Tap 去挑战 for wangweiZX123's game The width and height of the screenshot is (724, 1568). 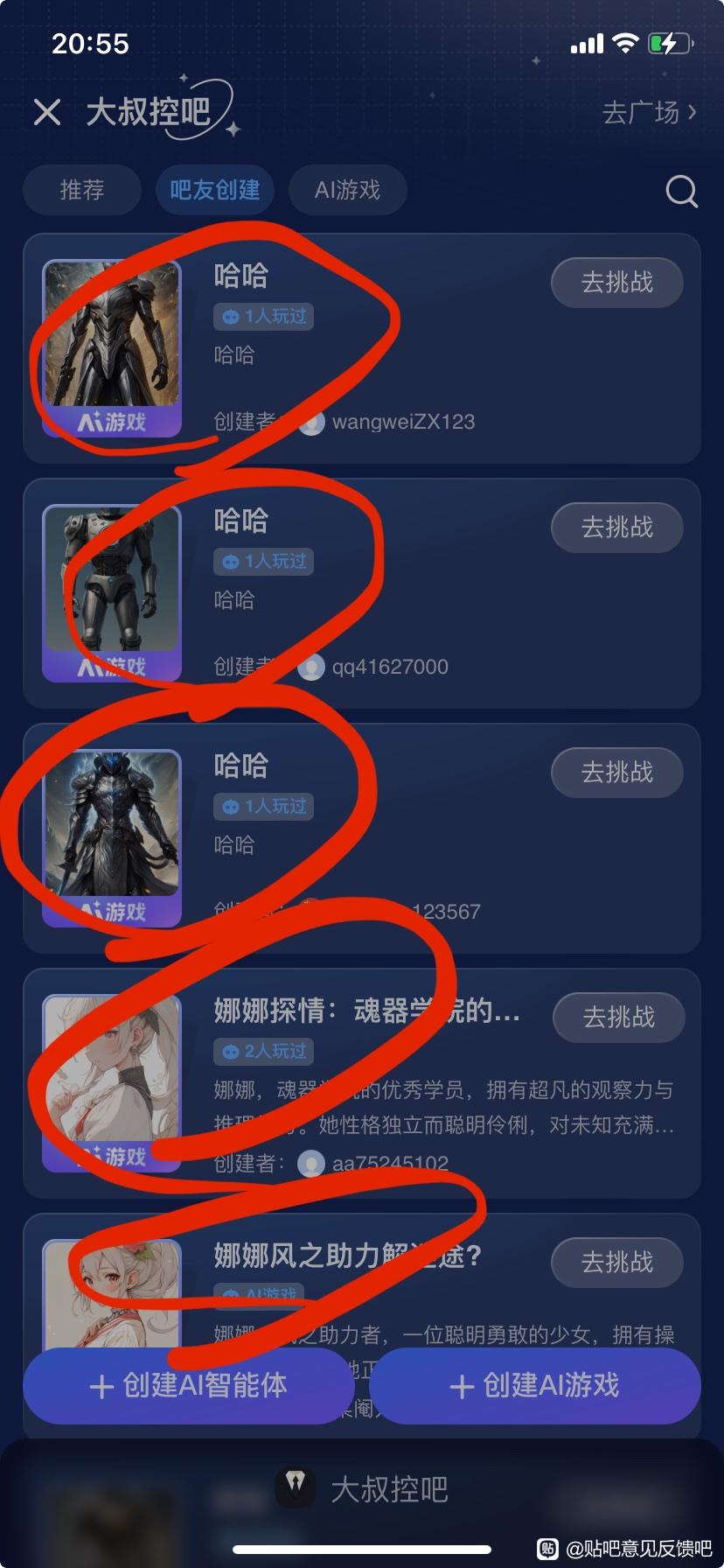click(x=617, y=283)
